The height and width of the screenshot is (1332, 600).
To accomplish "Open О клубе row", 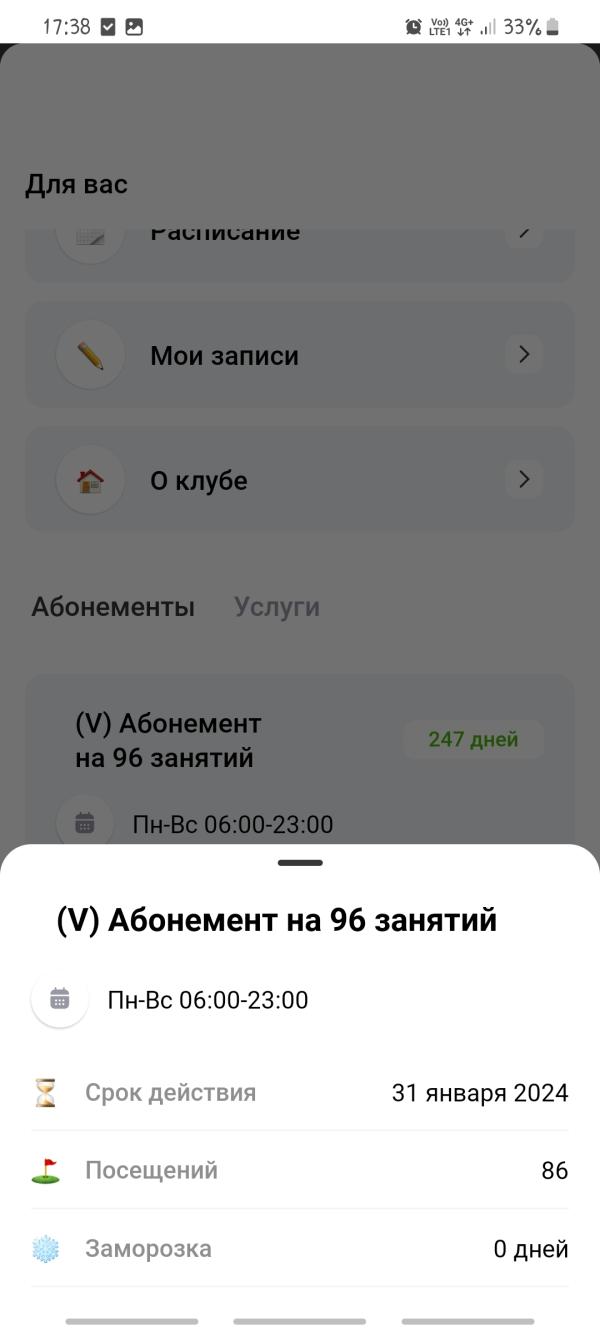I will (300, 480).
